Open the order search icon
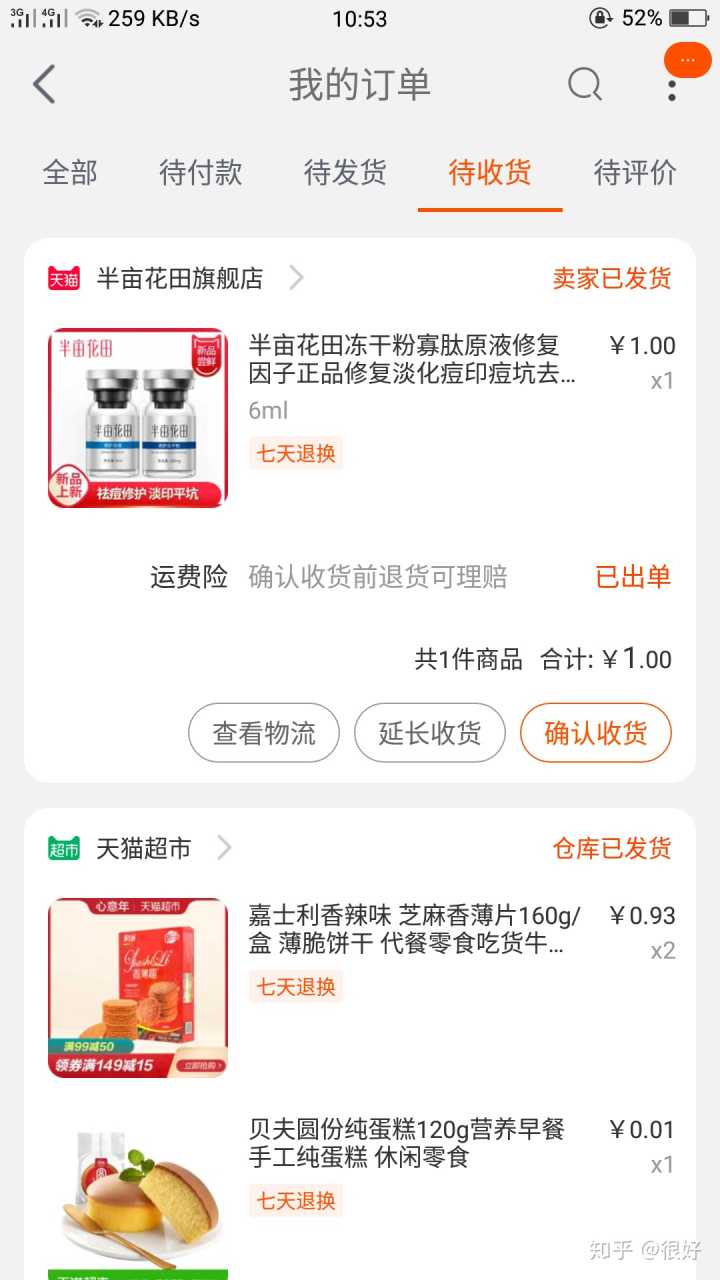 pos(585,85)
